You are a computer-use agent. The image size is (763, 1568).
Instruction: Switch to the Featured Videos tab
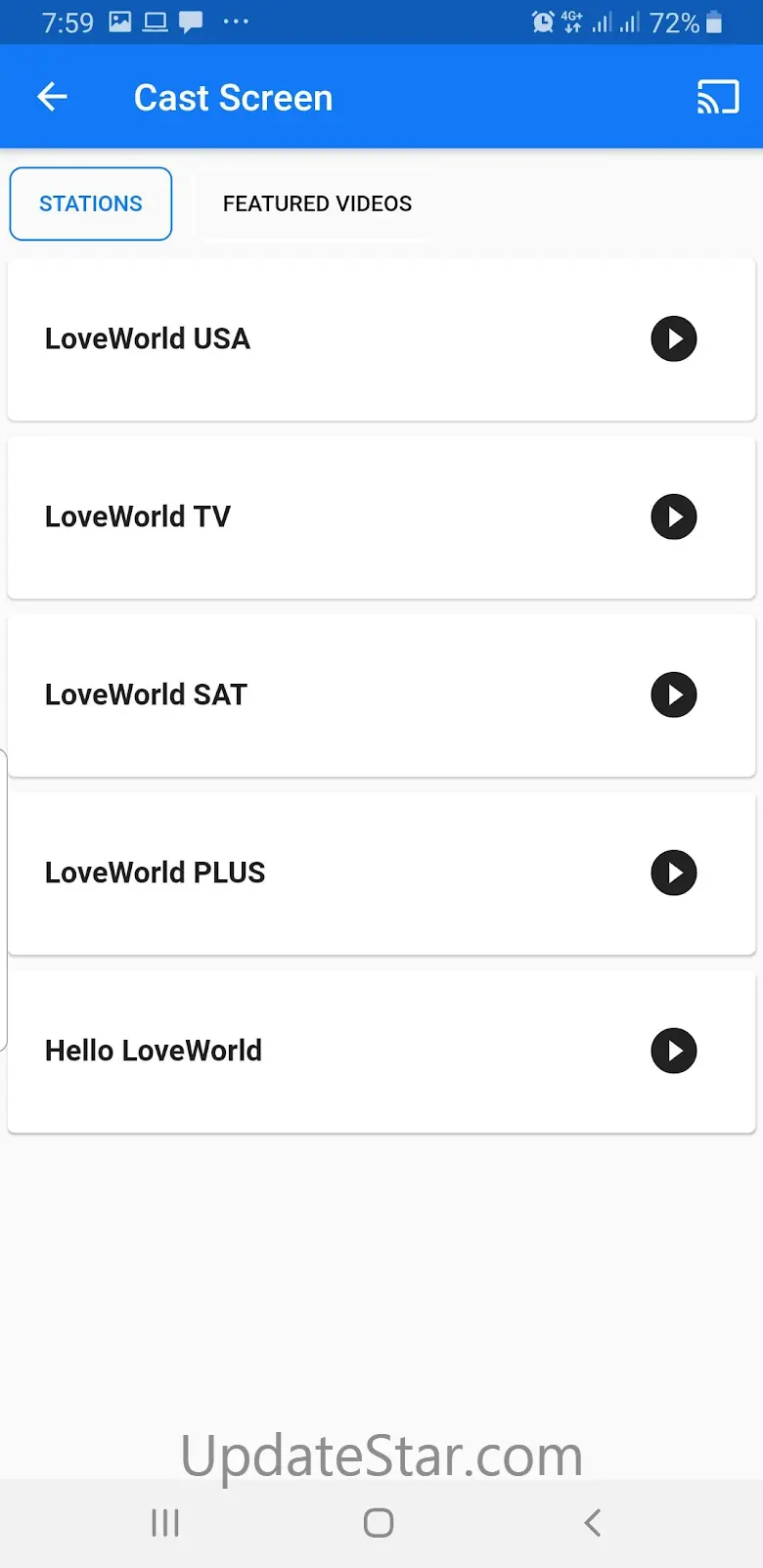click(317, 203)
